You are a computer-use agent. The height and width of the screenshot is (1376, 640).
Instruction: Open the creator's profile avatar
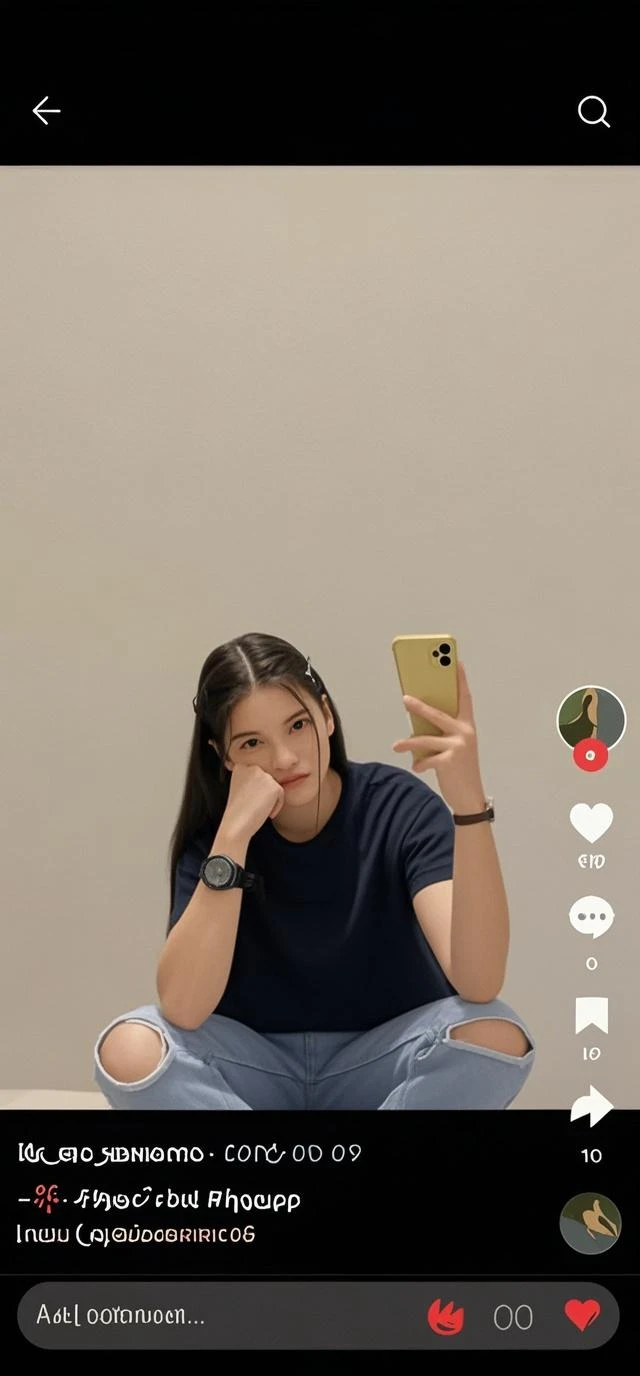(x=591, y=718)
